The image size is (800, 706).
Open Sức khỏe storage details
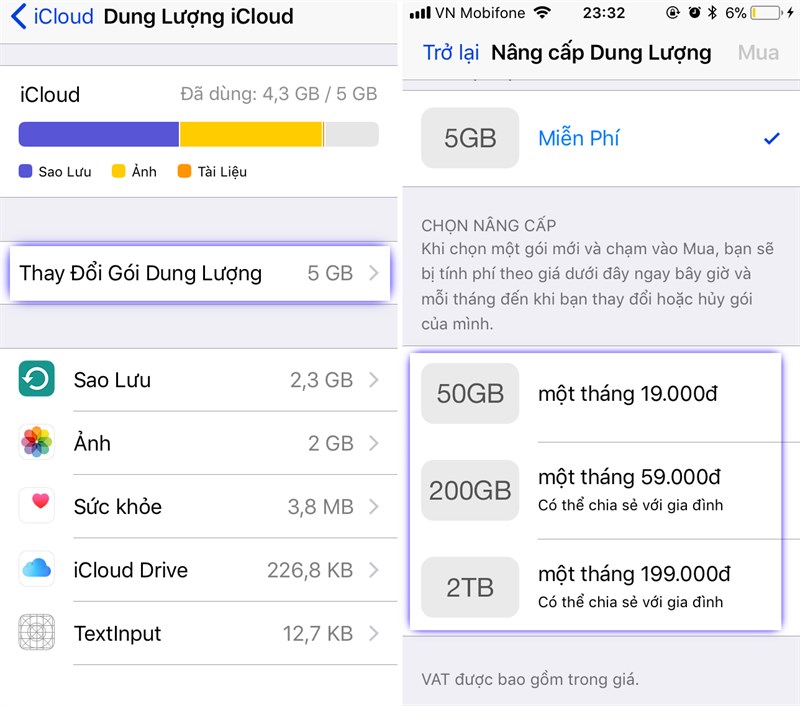200,507
